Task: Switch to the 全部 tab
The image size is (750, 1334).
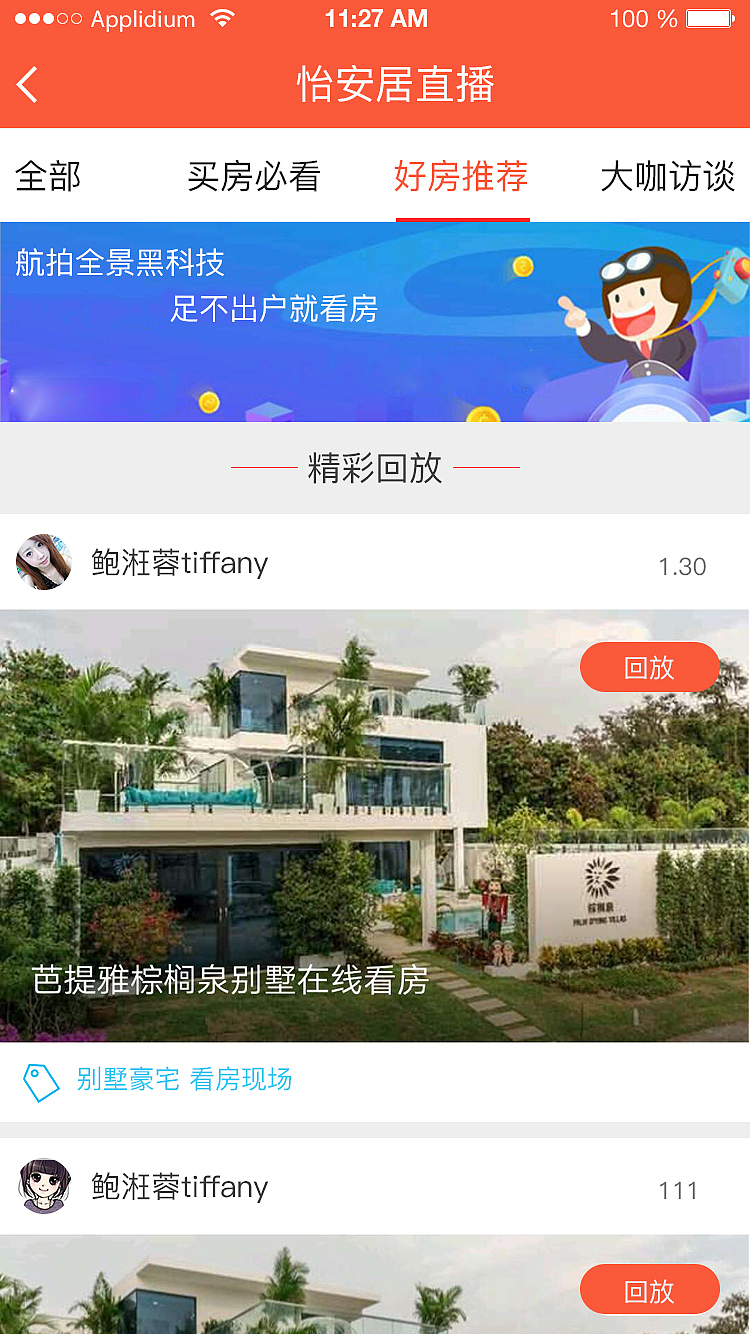Action: pyautogui.click(x=48, y=177)
